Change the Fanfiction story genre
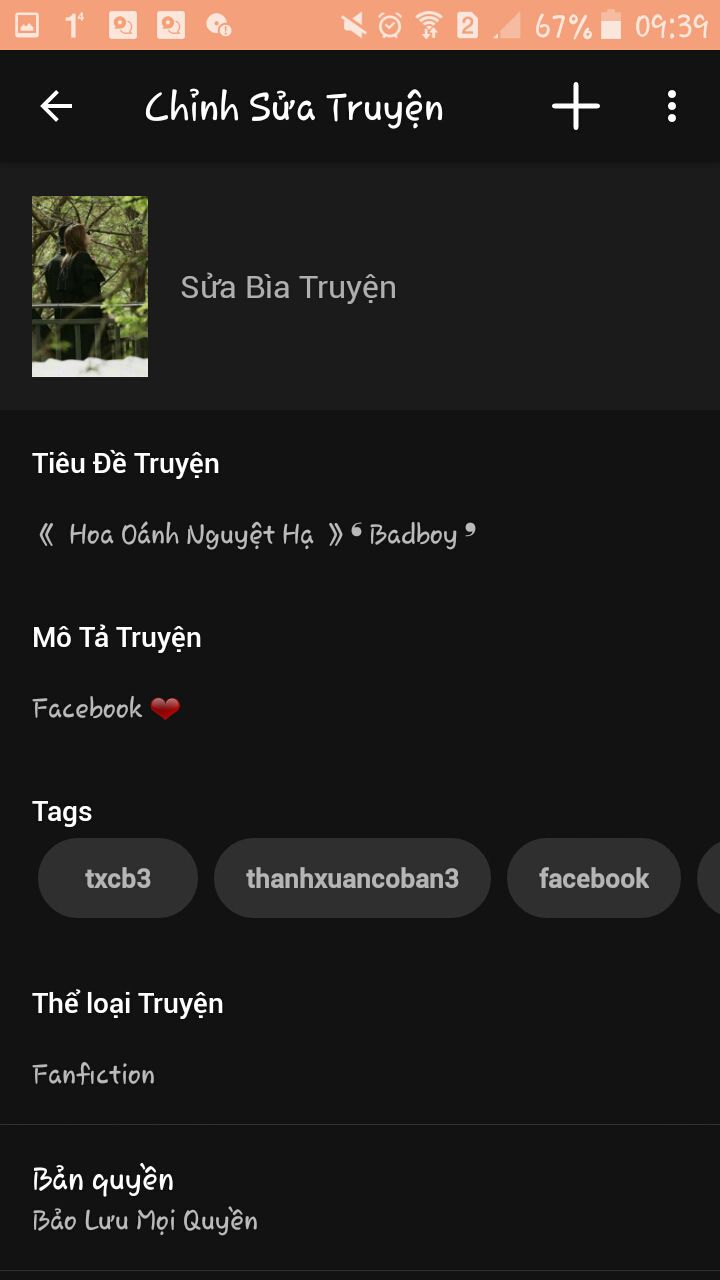Image resolution: width=720 pixels, height=1280 pixels. pos(94,1075)
